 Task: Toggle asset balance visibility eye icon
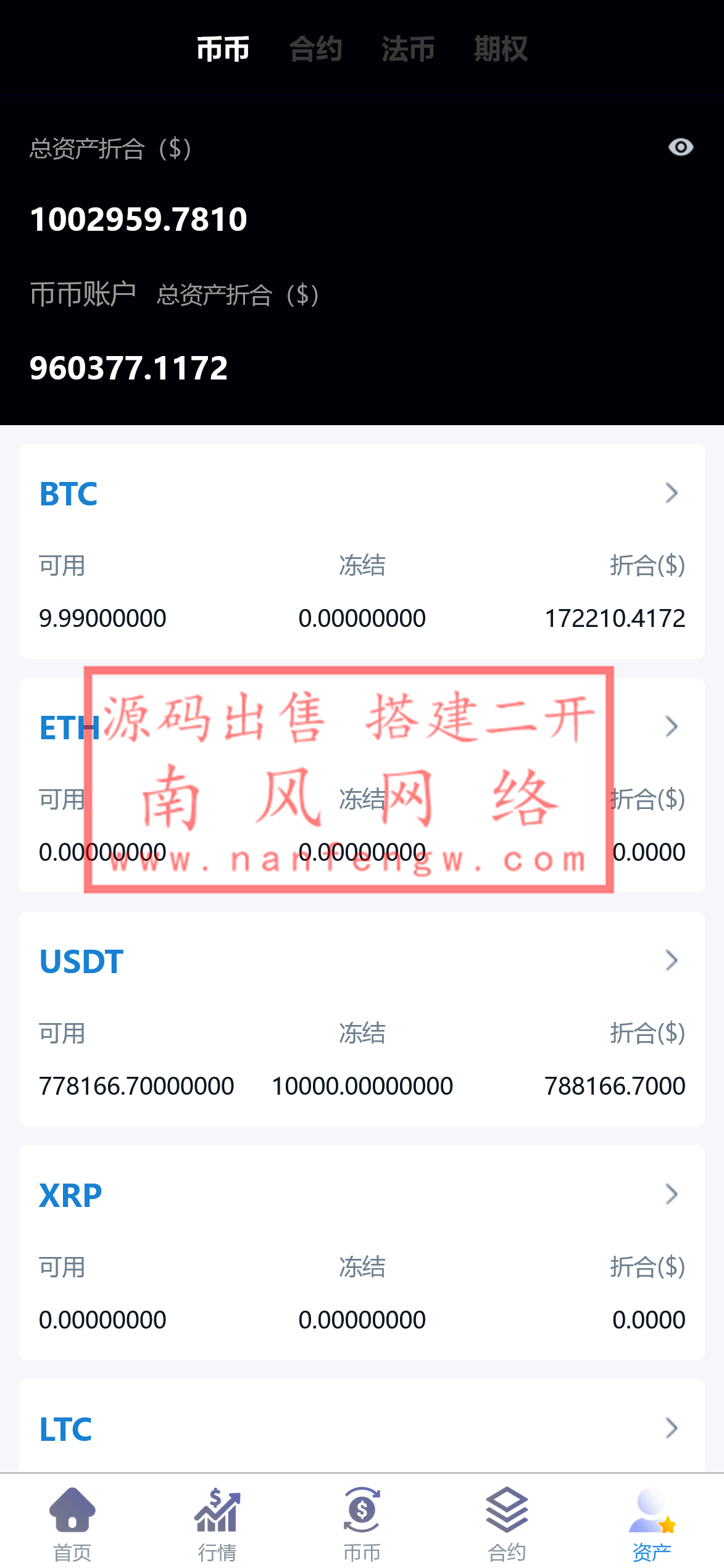[681, 147]
